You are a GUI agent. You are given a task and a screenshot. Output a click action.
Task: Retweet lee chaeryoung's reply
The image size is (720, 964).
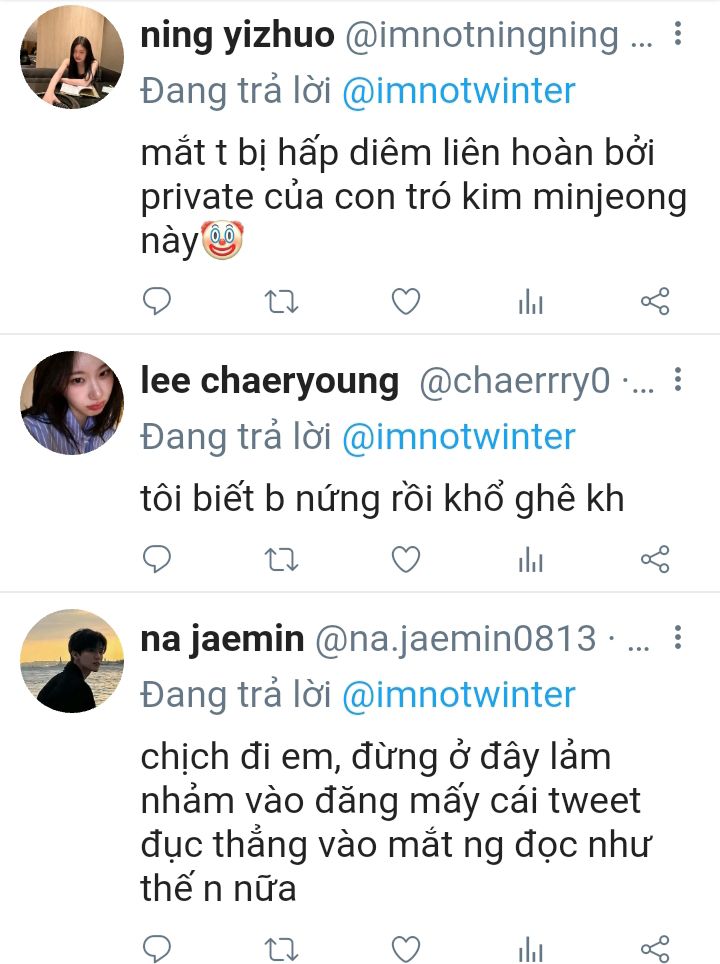click(x=281, y=559)
